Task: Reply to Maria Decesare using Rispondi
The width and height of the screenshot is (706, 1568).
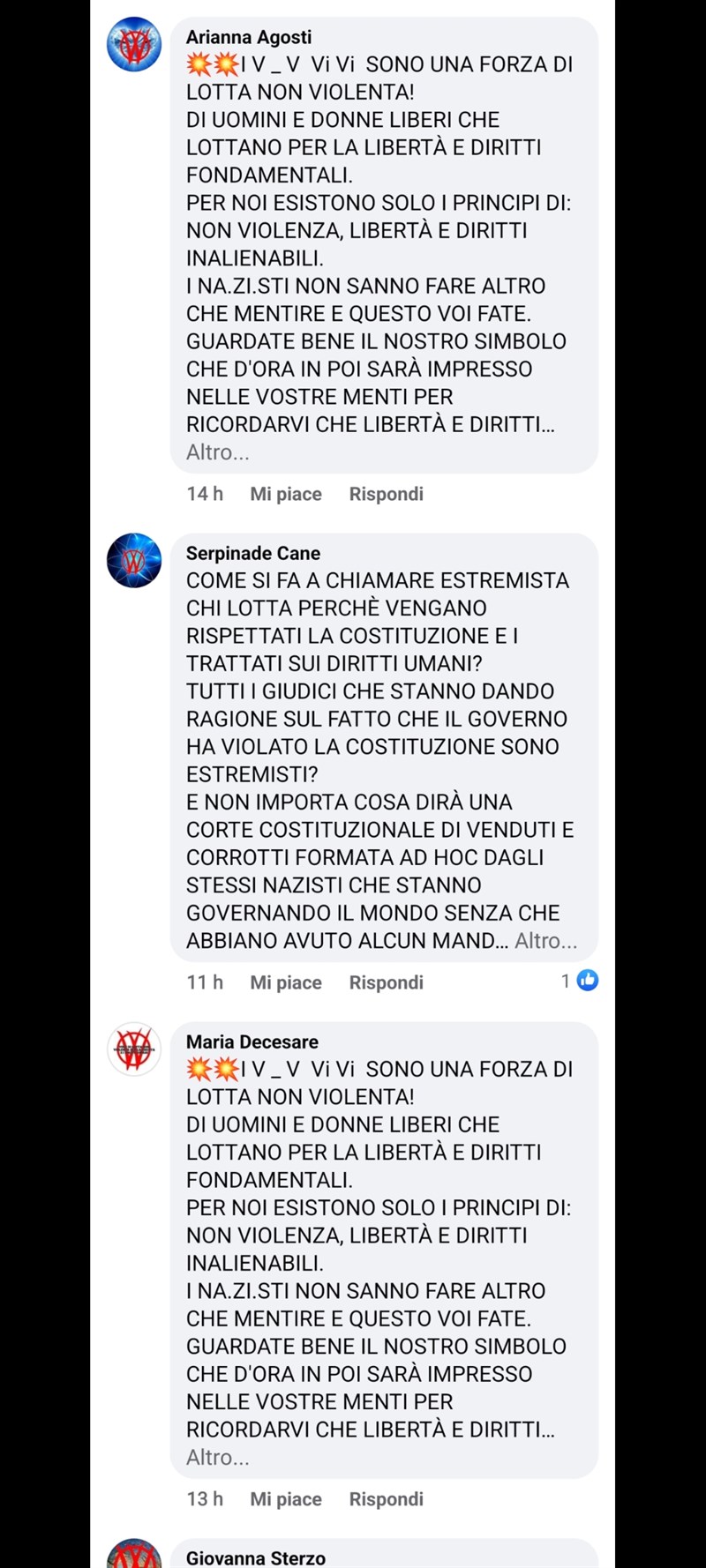Action: coord(386,1498)
